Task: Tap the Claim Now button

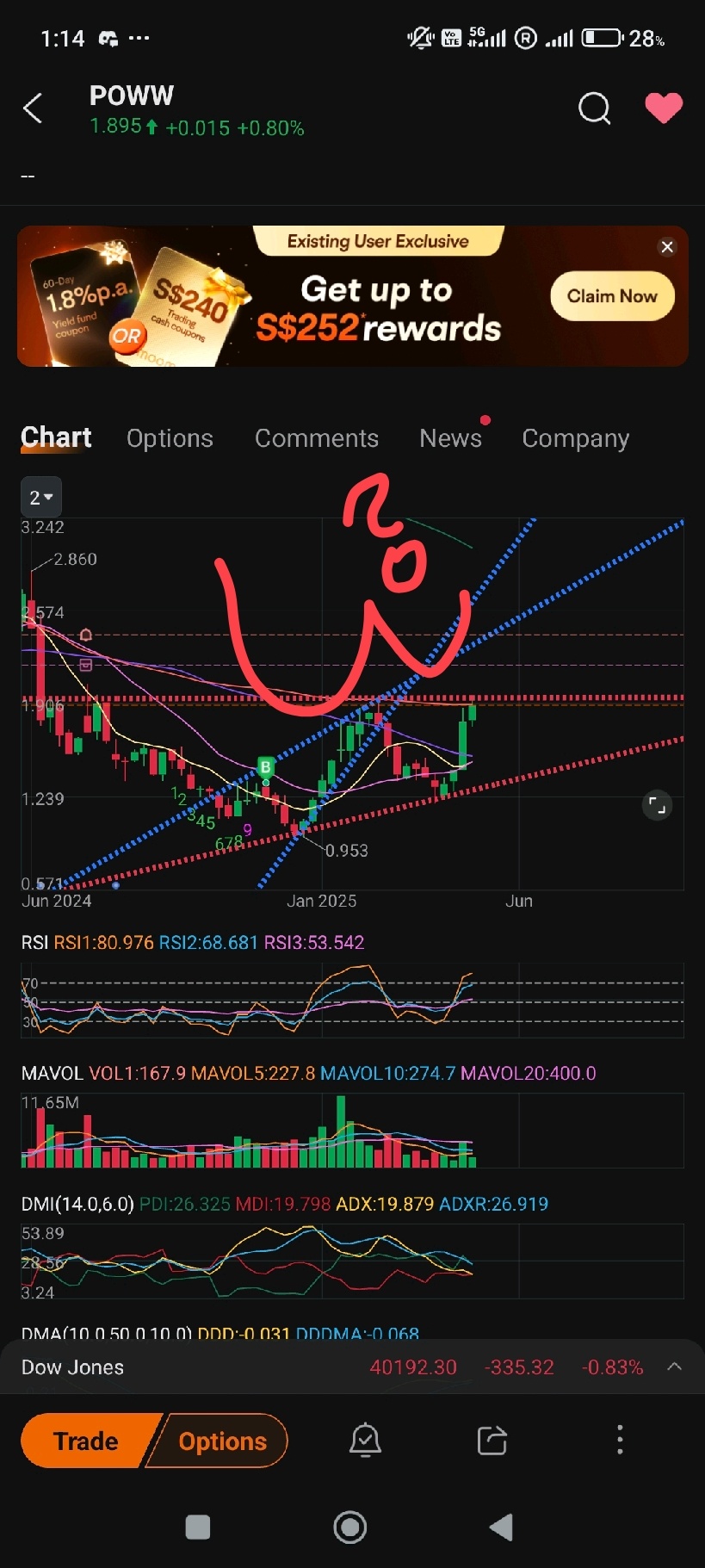Action: pyautogui.click(x=612, y=296)
